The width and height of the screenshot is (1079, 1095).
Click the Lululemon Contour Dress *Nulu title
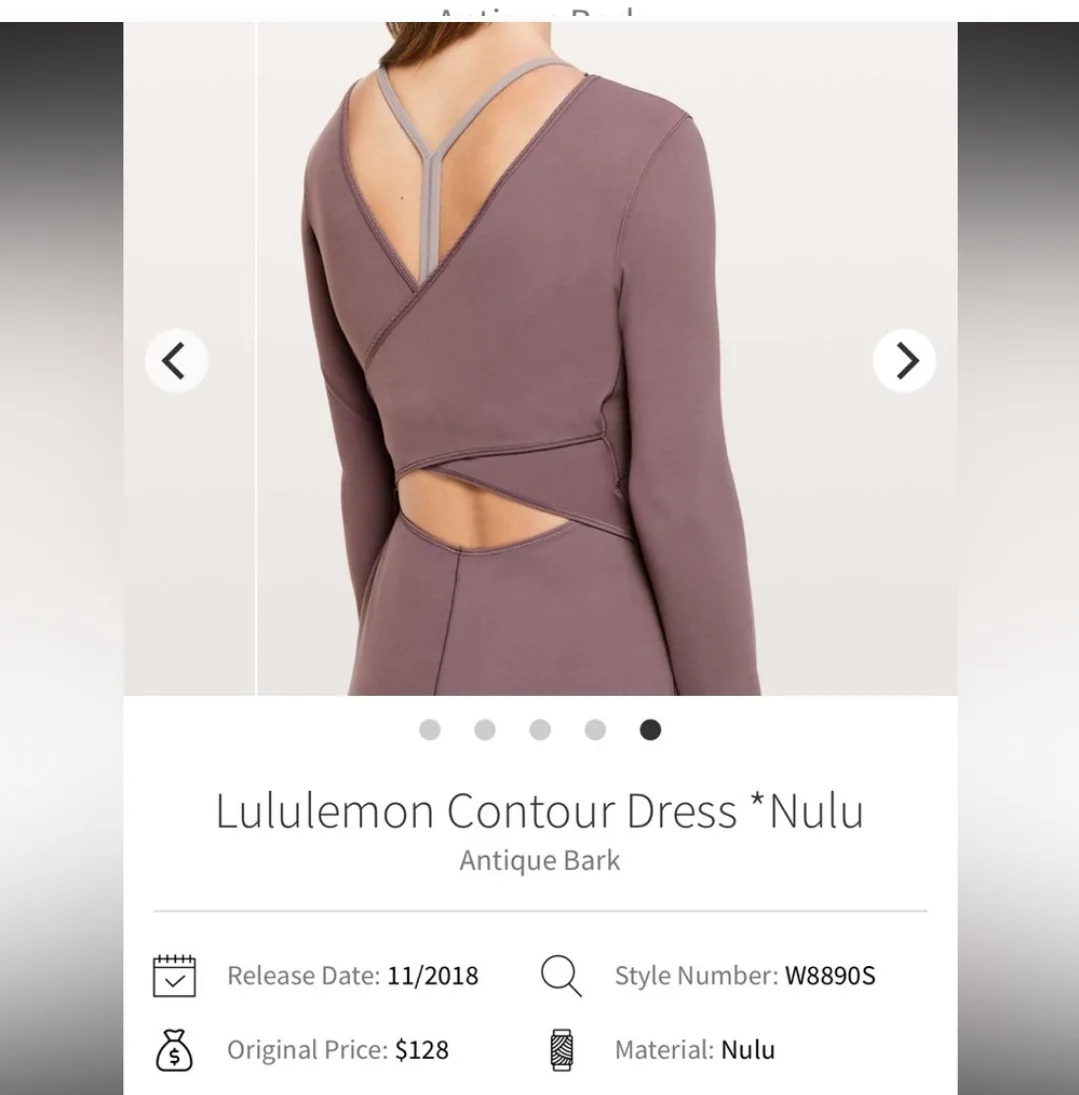[539, 810]
